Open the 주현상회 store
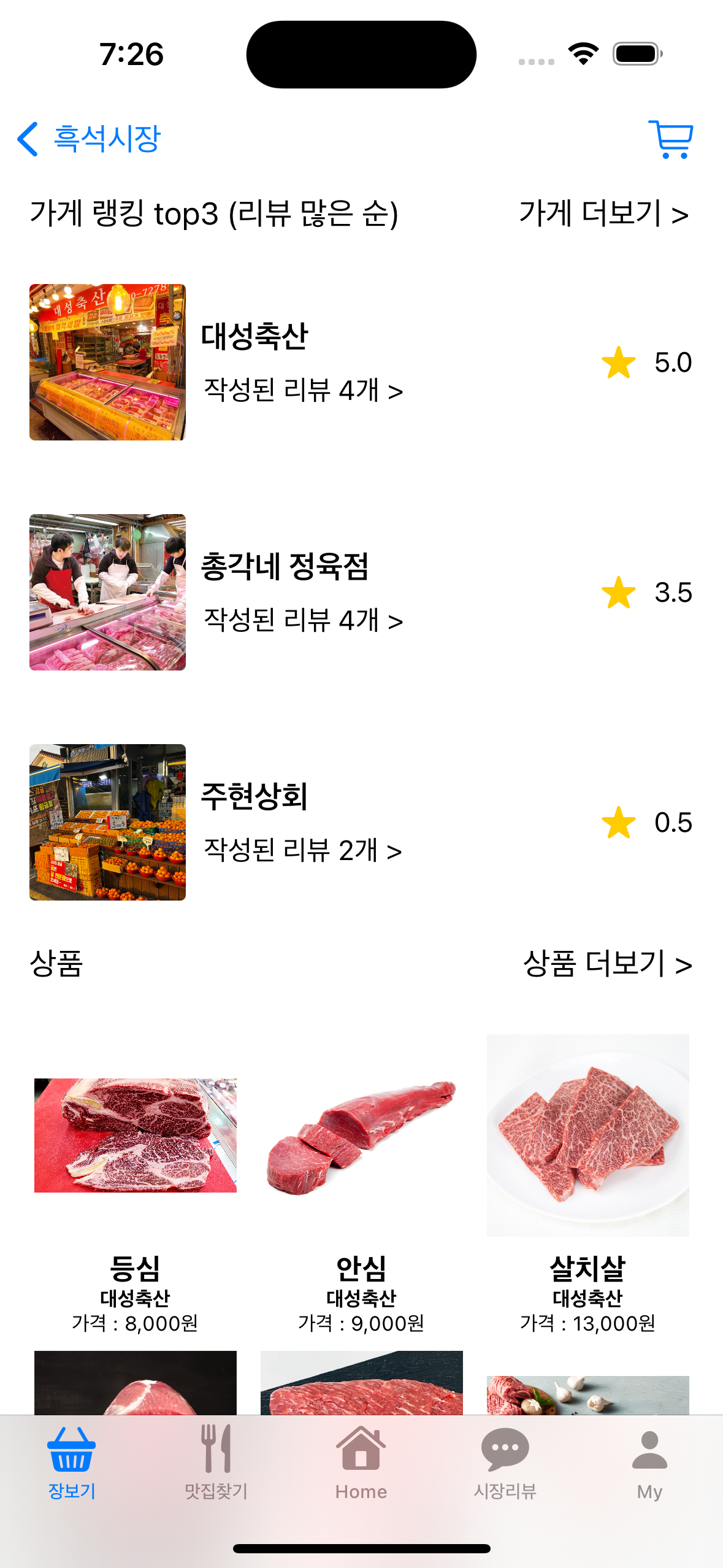723x1568 pixels. pyautogui.click(x=254, y=796)
